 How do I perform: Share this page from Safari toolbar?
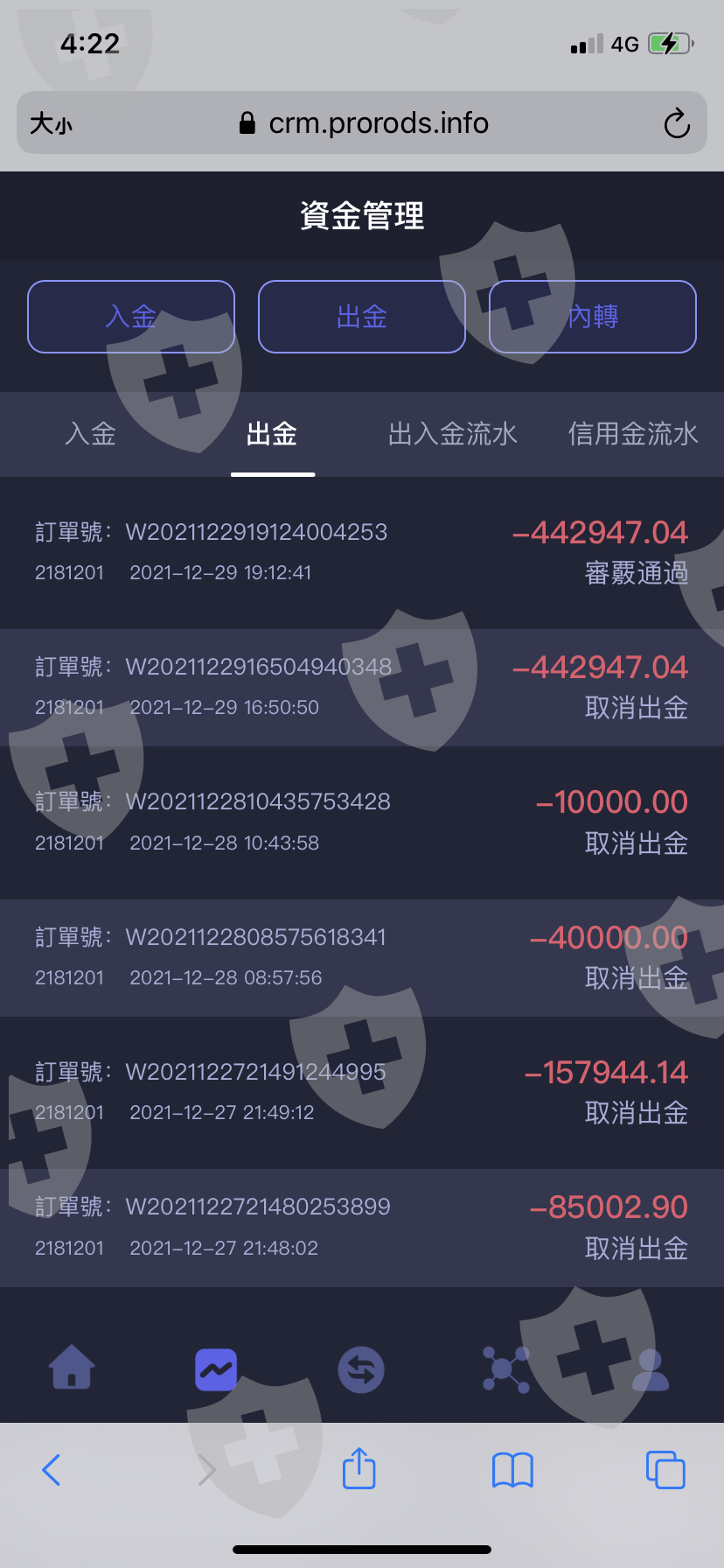coord(359,1468)
